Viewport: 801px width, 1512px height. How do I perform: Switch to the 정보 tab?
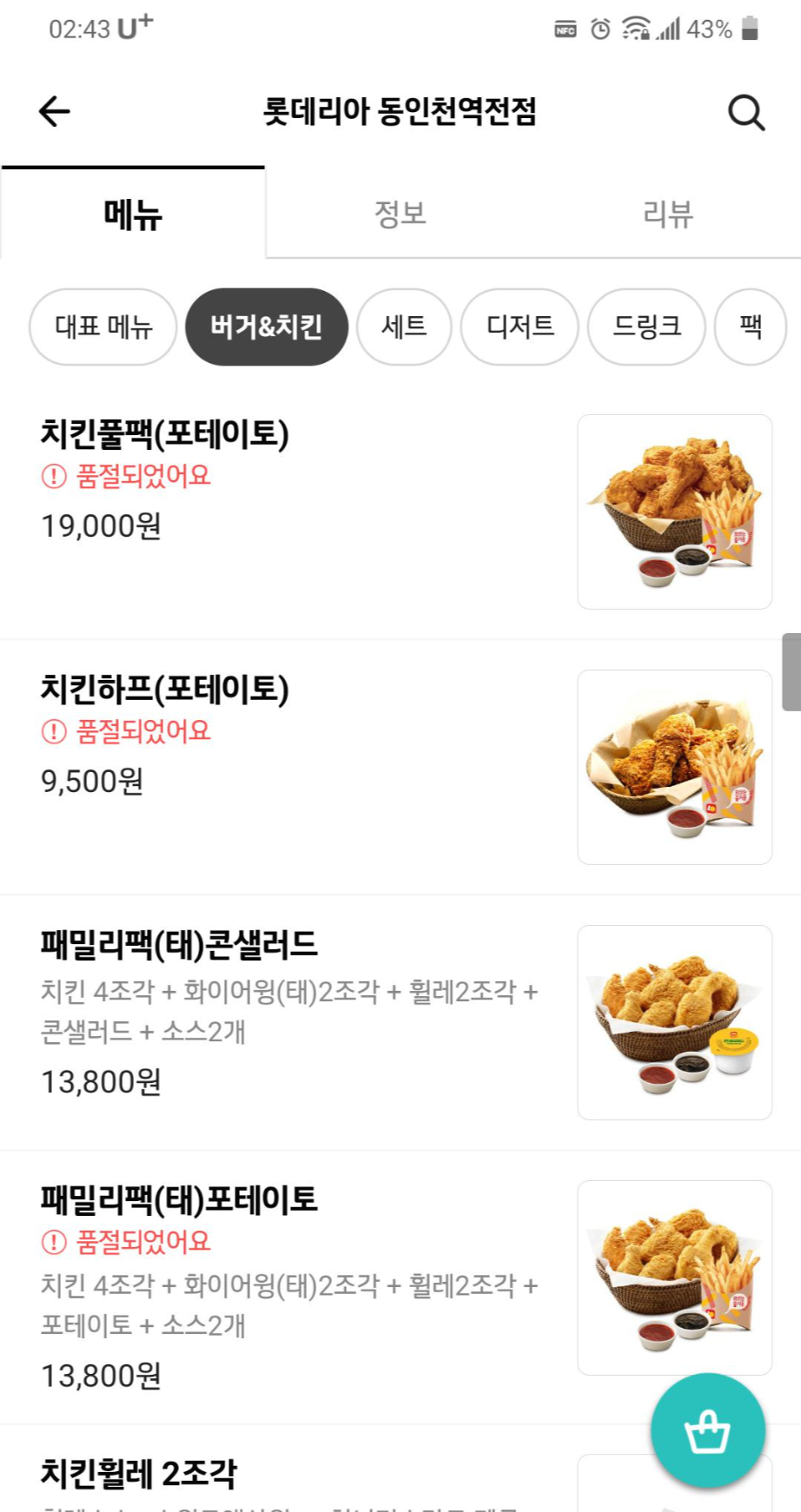tap(400, 214)
